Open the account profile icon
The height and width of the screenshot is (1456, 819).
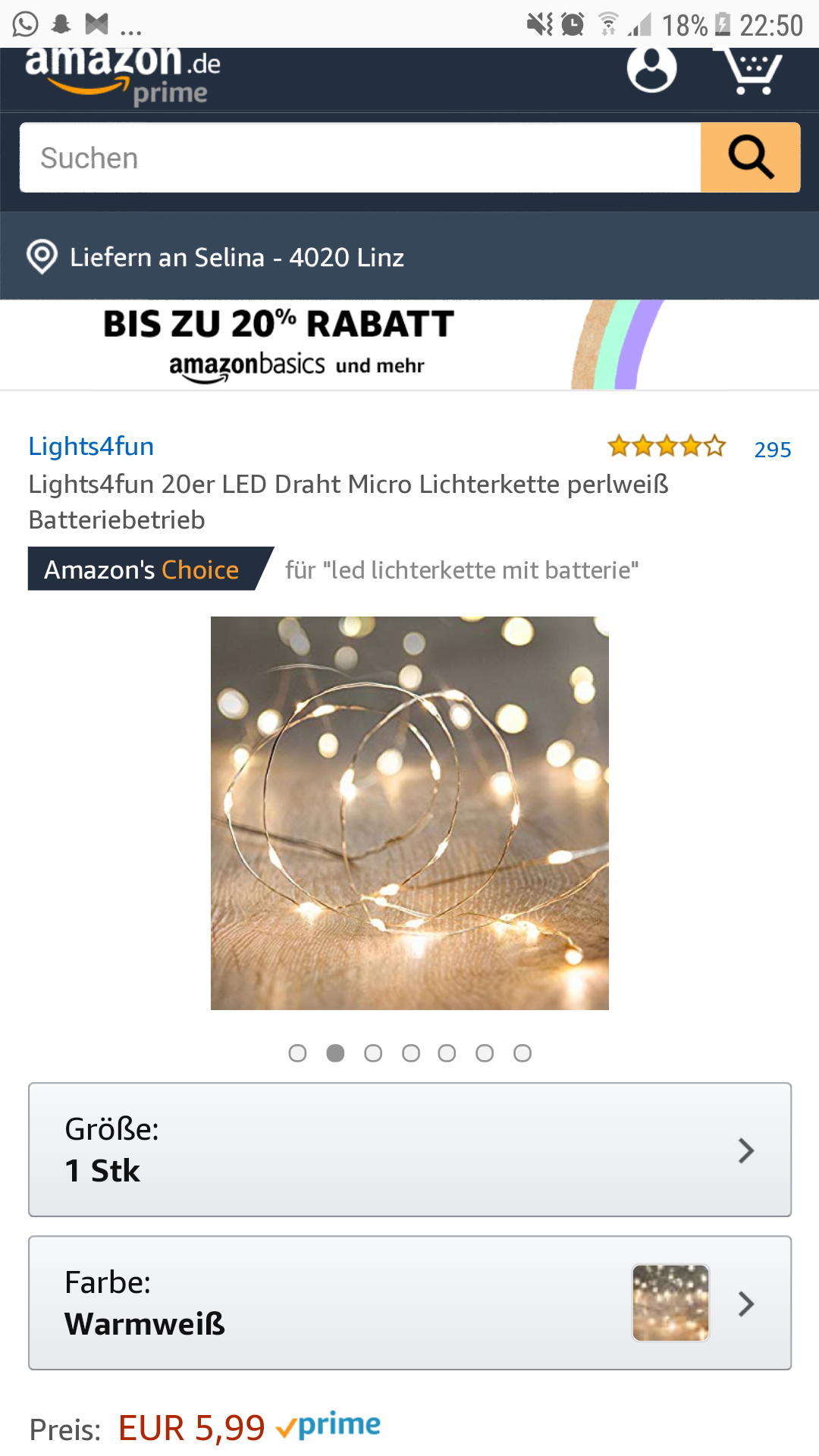pos(651,70)
